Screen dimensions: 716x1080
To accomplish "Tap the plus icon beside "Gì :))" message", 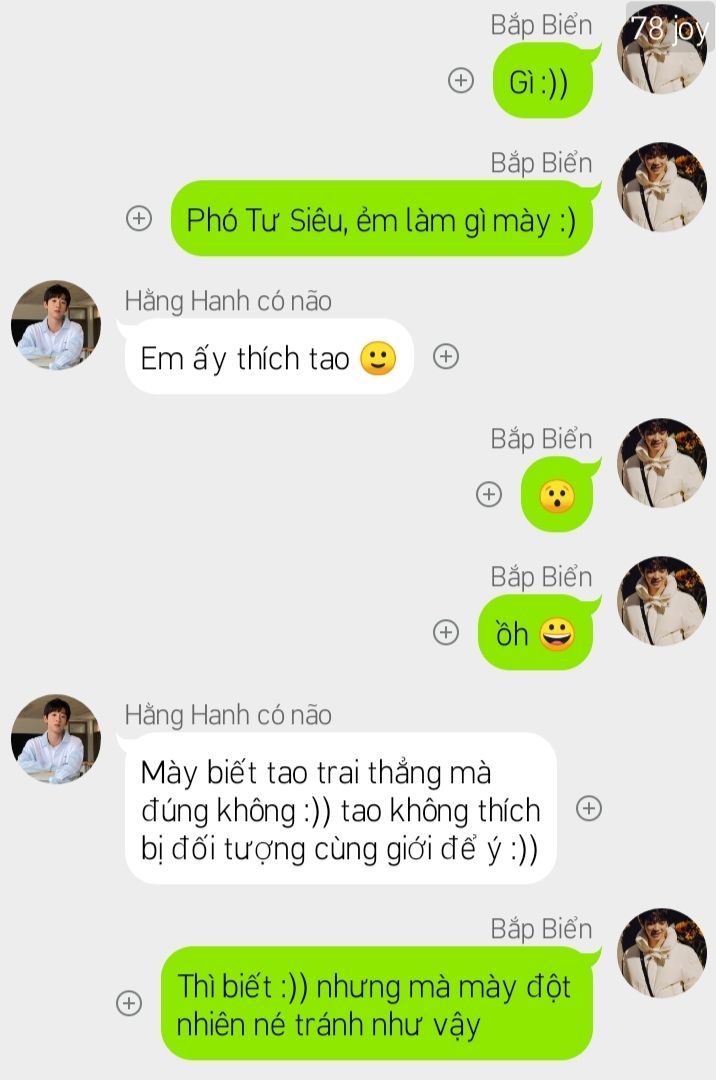I will pos(460,81).
